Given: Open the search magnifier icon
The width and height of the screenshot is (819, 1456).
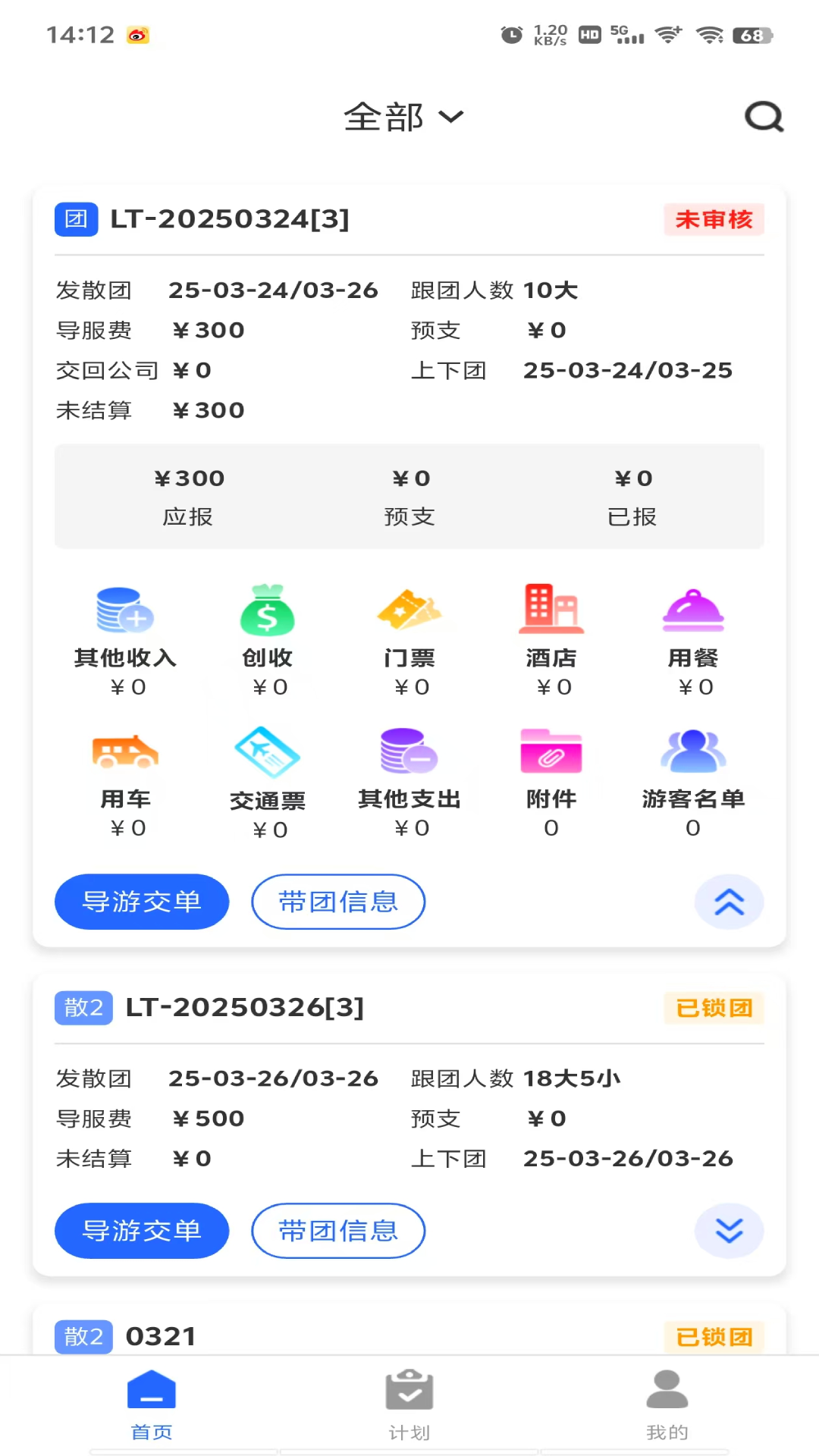Looking at the screenshot, I should tap(764, 117).
